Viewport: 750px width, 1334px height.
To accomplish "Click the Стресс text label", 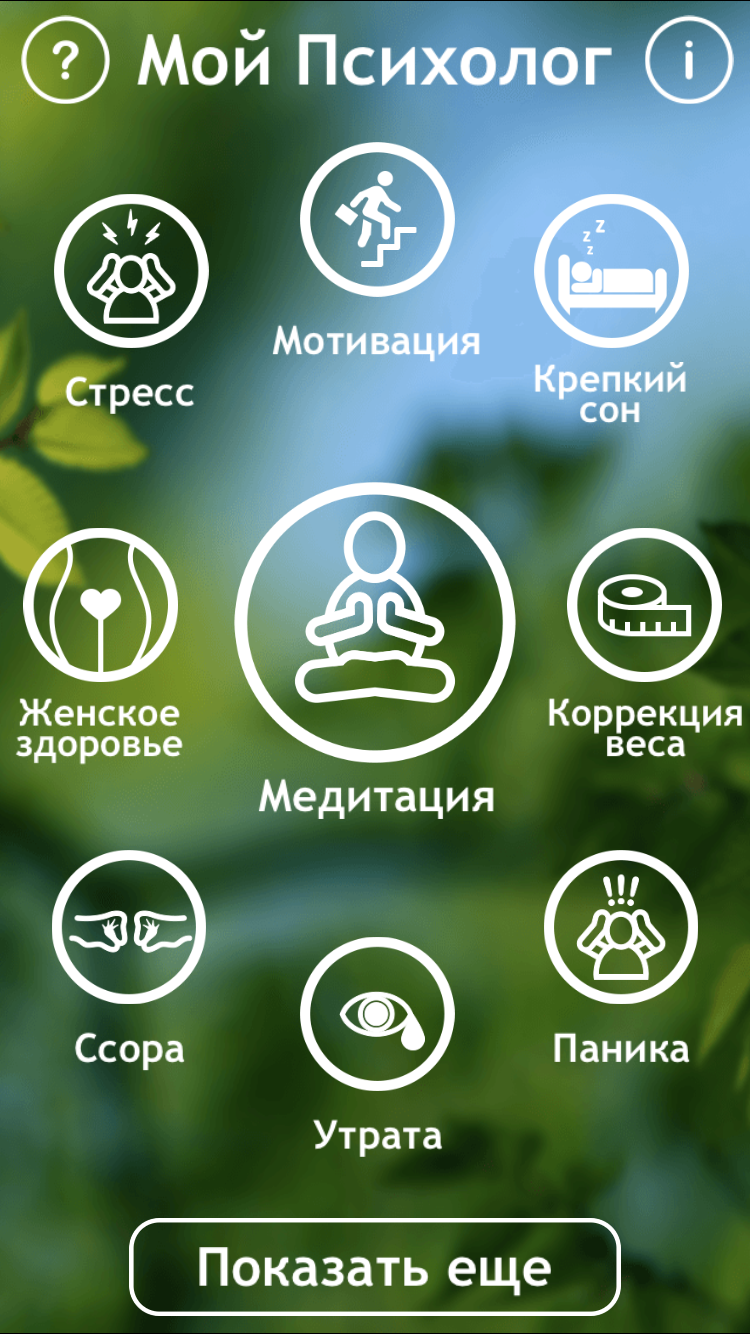I will pos(129,392).
